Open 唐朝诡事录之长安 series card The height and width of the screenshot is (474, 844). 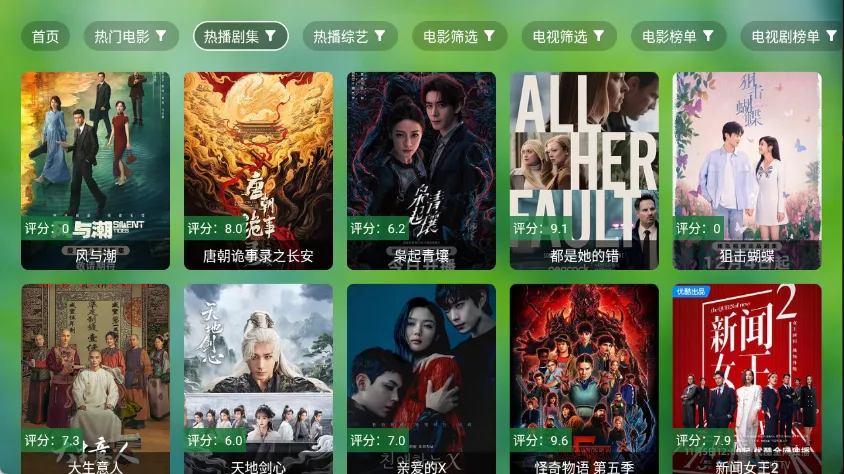258,170
